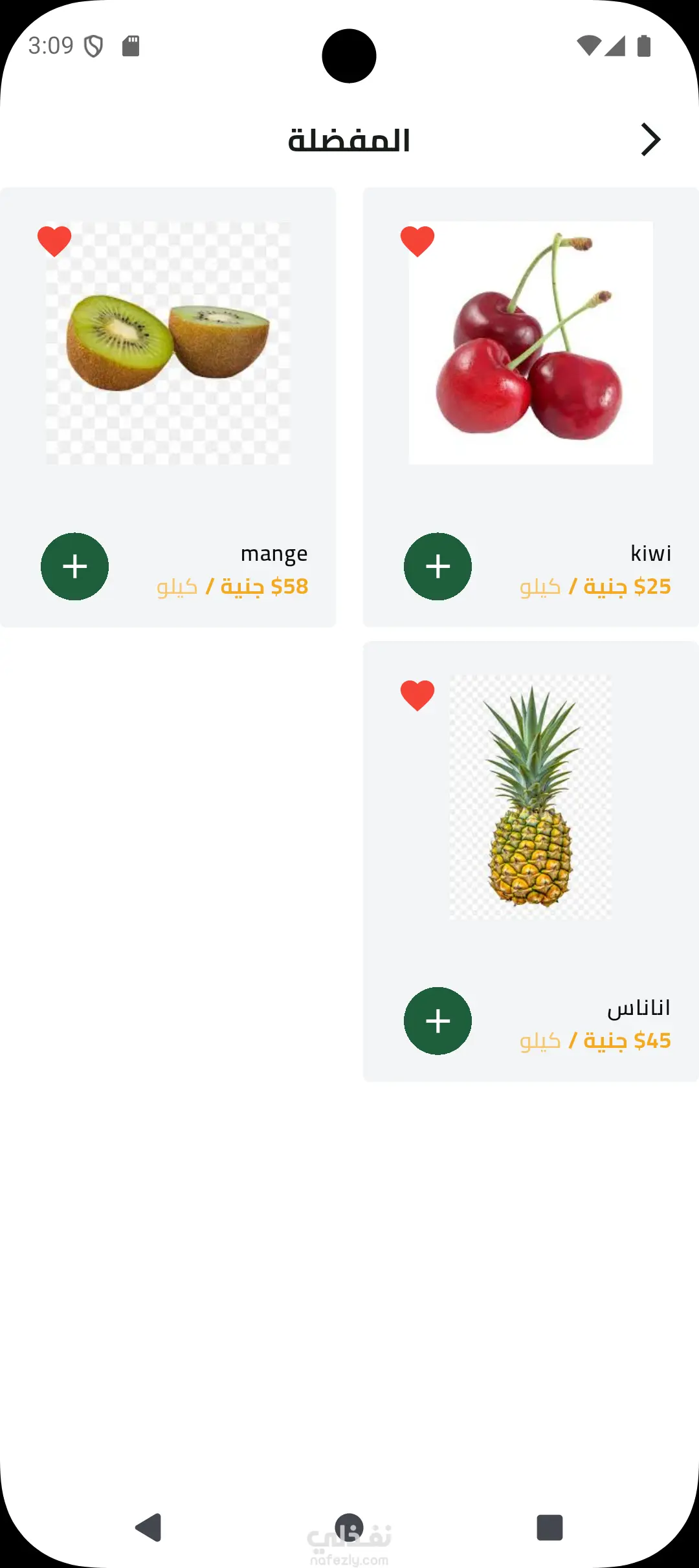Tap the heart on the اناناس card
Screen dimensions: 699x1568
(417, 695)
